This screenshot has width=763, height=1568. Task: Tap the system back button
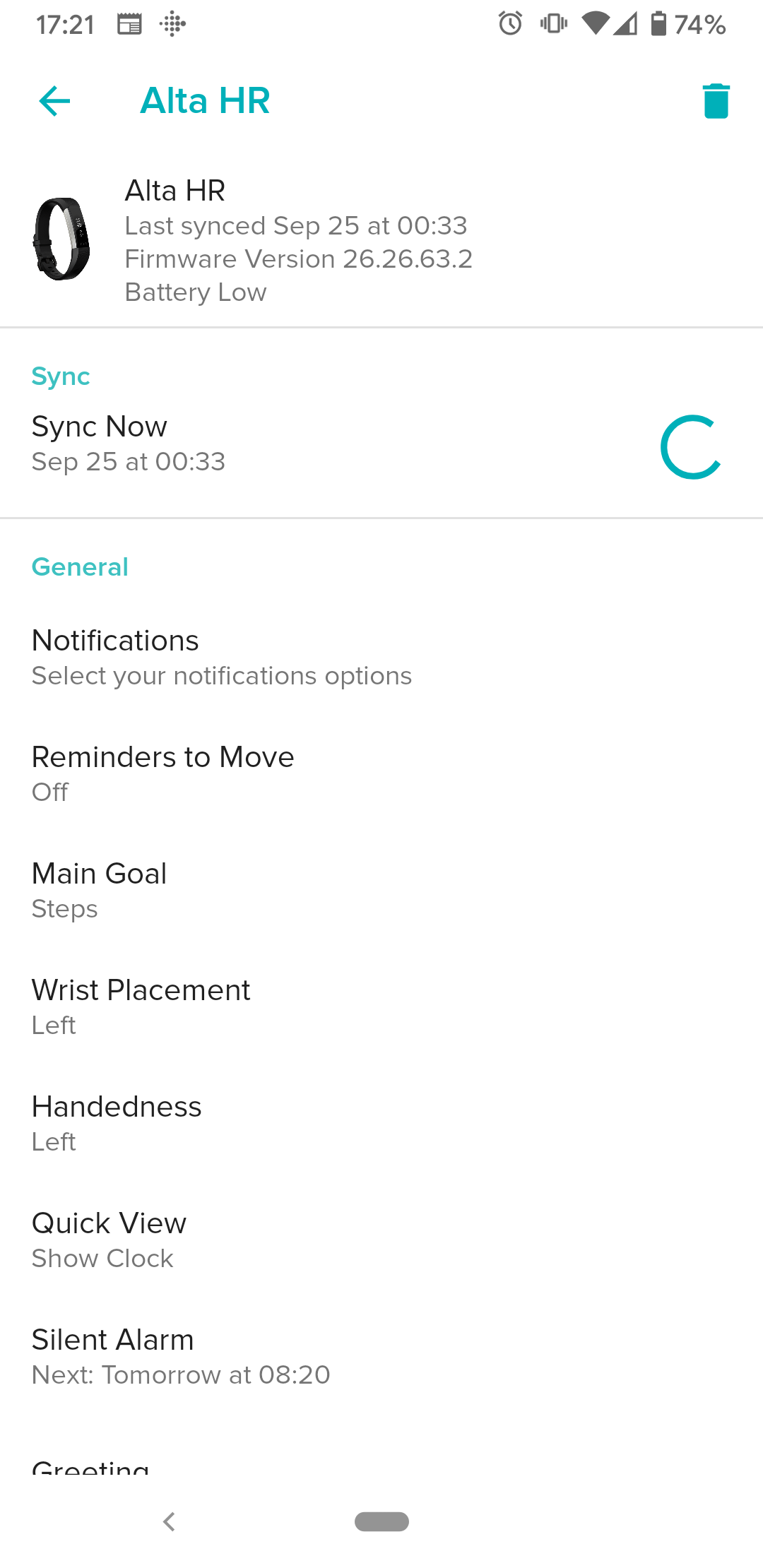click(x=169, y=1521)
